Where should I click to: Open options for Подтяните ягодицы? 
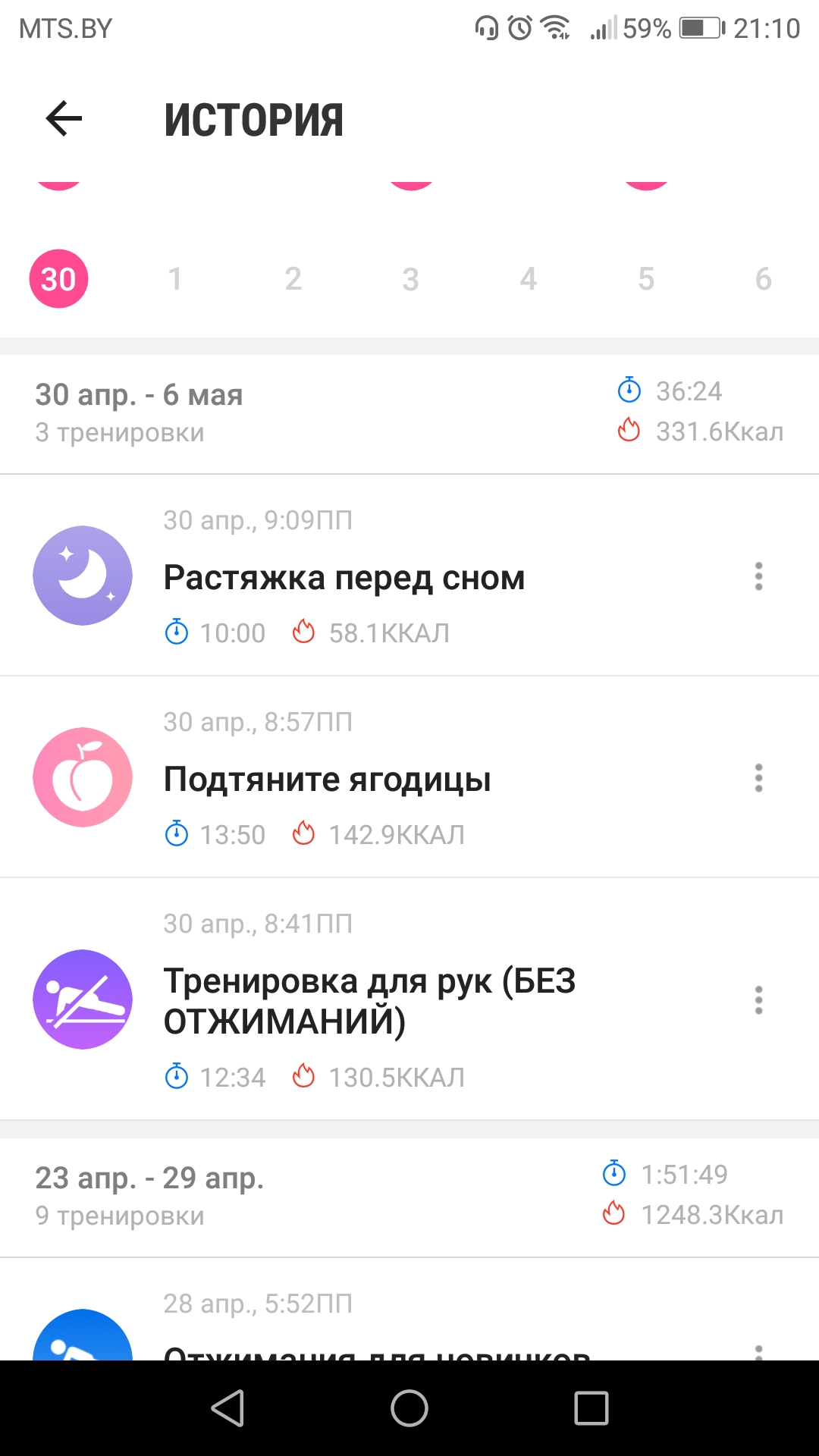pyautogui.click(x=758, y=778)
